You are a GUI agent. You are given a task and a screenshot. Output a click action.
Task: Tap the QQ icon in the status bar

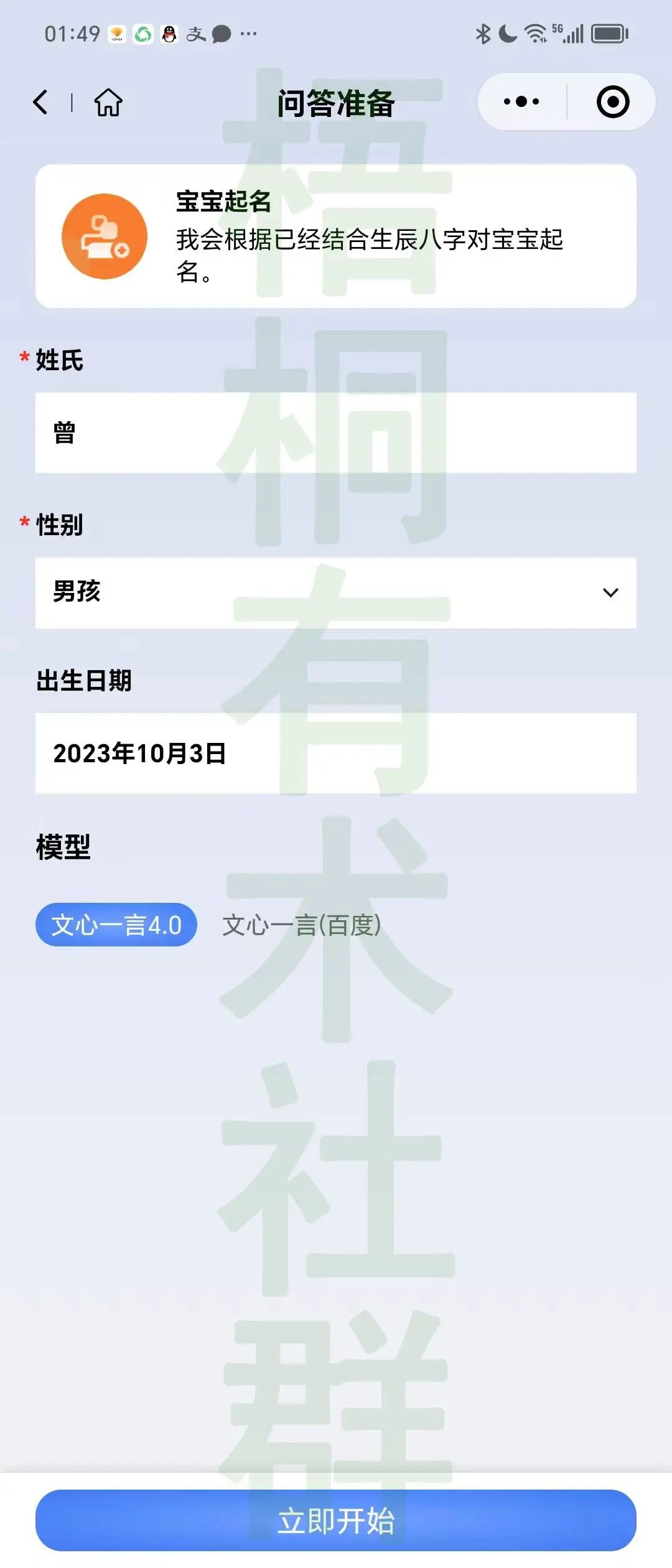pyautogui.click(x=169, y=34)
